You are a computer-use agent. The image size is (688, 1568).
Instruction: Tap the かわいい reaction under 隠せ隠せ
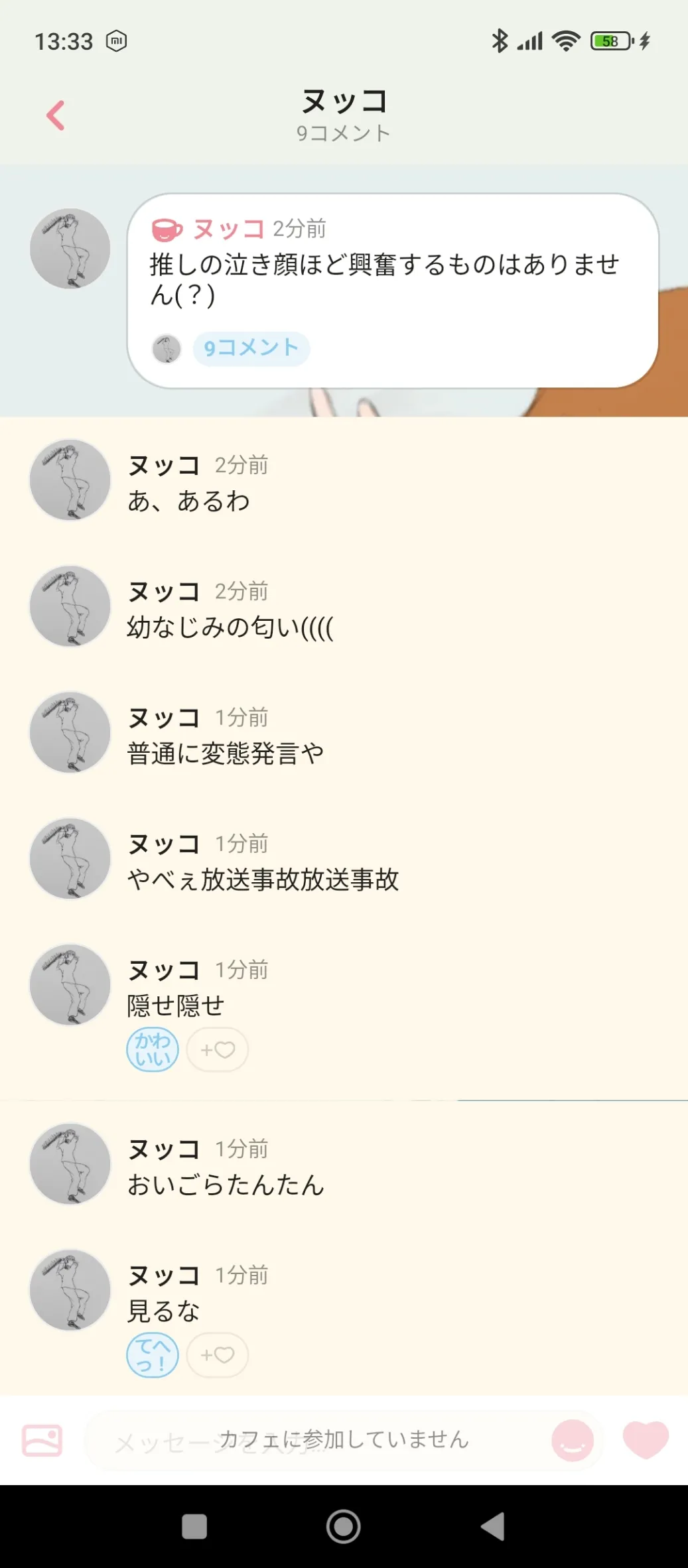pos(153,1049)
